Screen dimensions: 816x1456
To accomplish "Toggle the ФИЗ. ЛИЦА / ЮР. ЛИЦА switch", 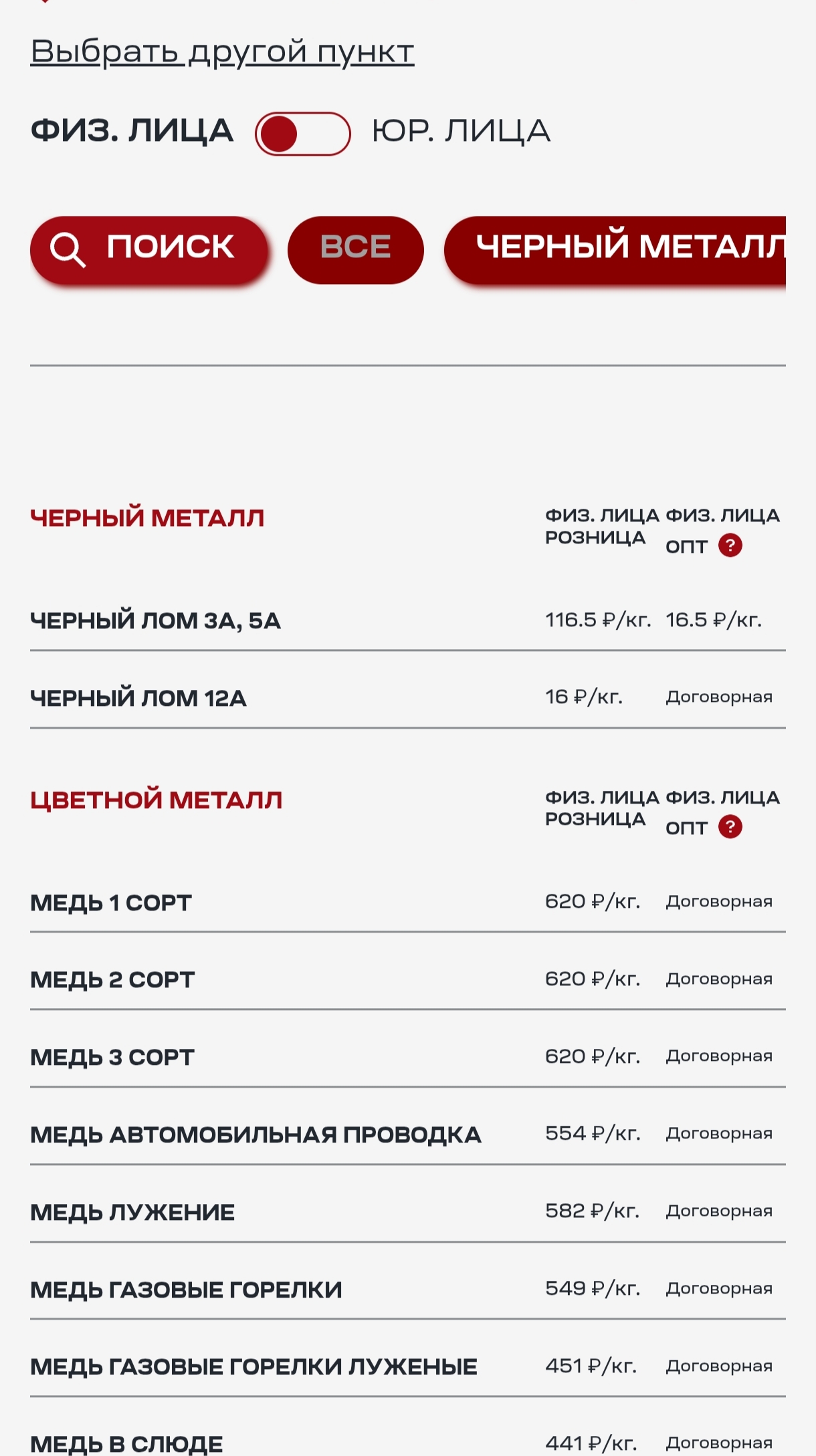I will pos(302,134).
